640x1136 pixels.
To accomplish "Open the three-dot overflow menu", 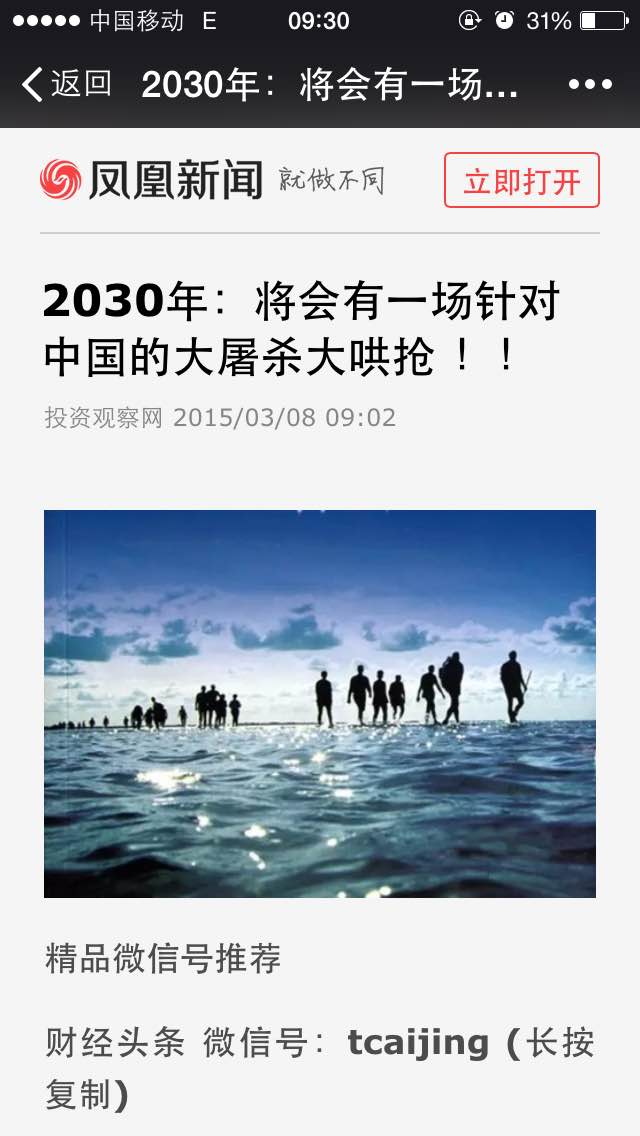I will click(590, 85).
